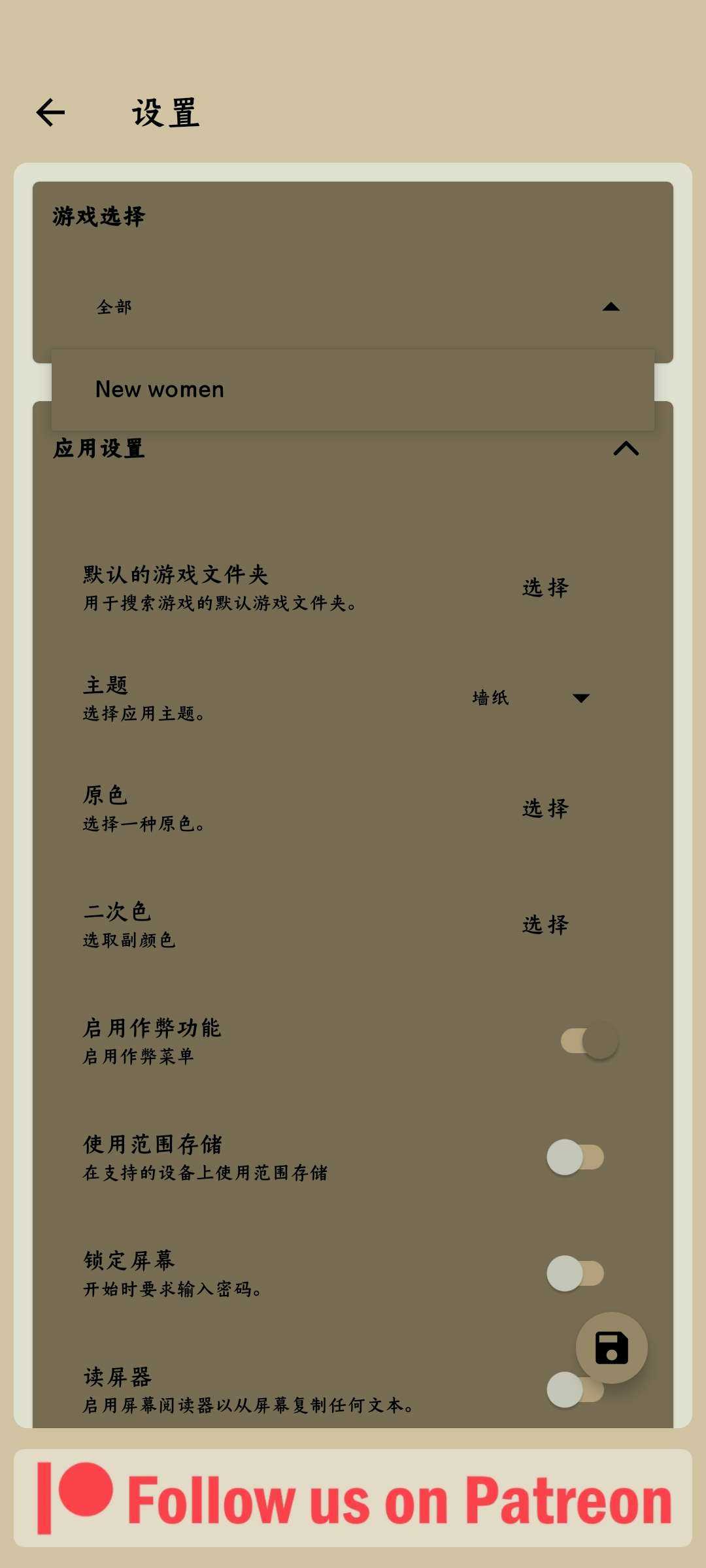This screenshot has height=1568, width=706.
Task: Go back using the arrow beside 设置
Action: coord(50,112)
